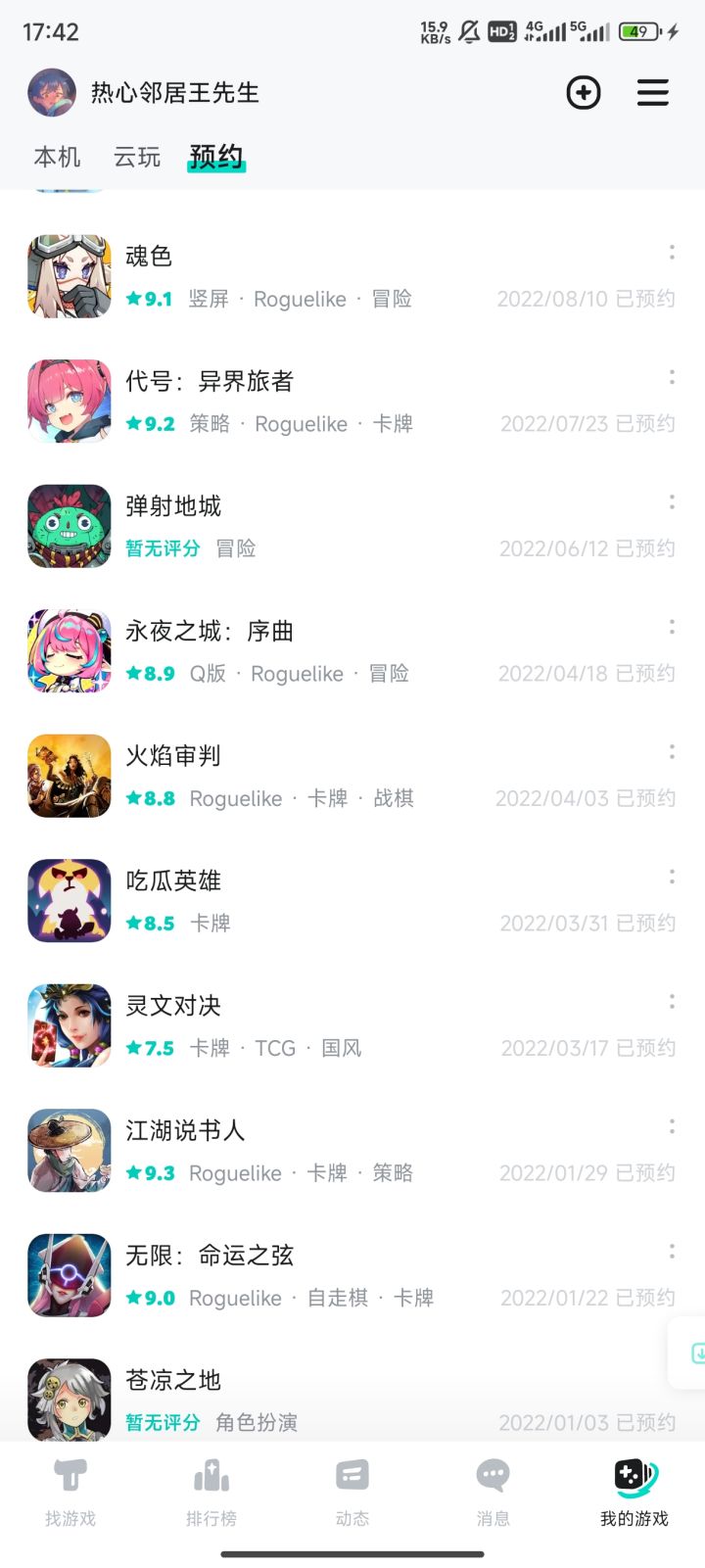Open the 魂色 game entry

pos(149,257)
